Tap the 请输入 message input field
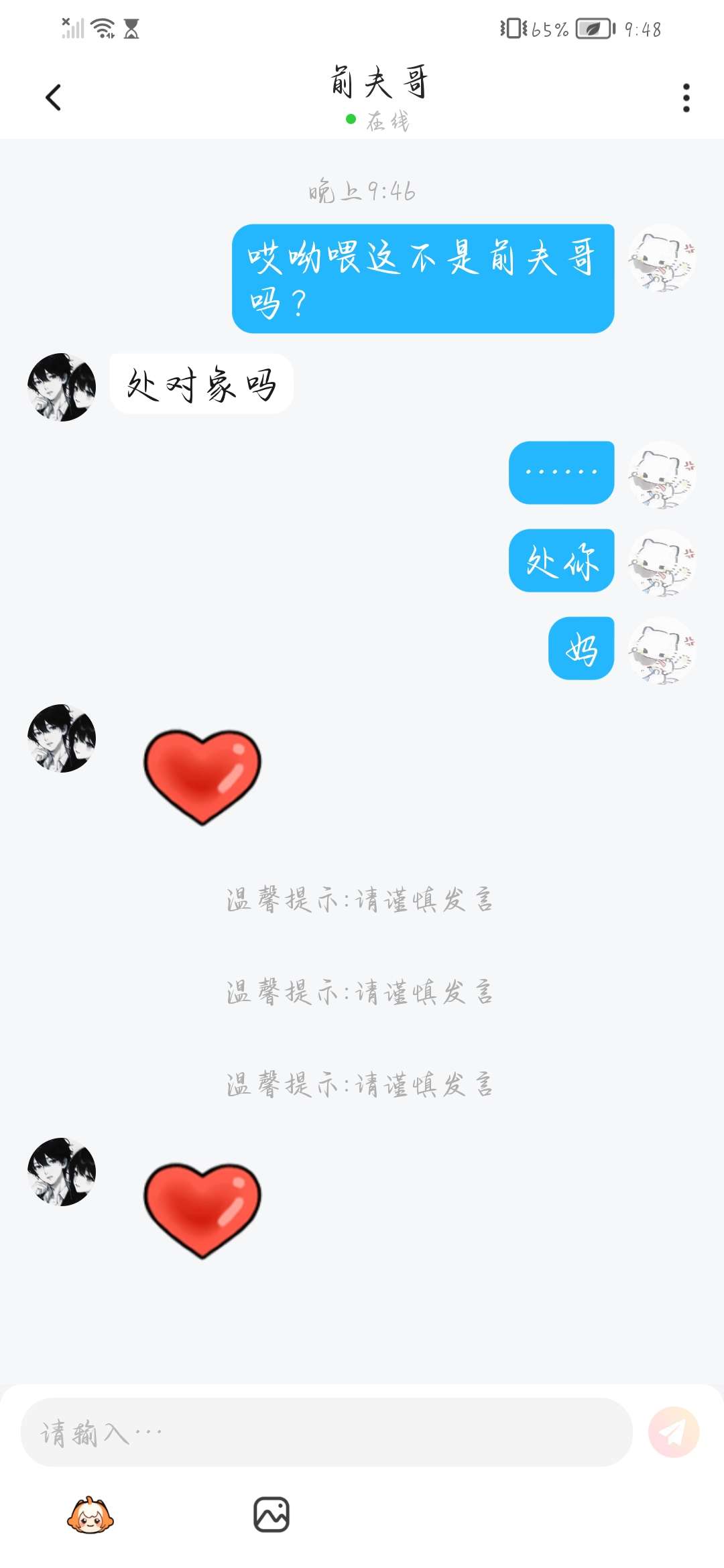Screen dimensions: 724x1568 tap(326, 1432)
